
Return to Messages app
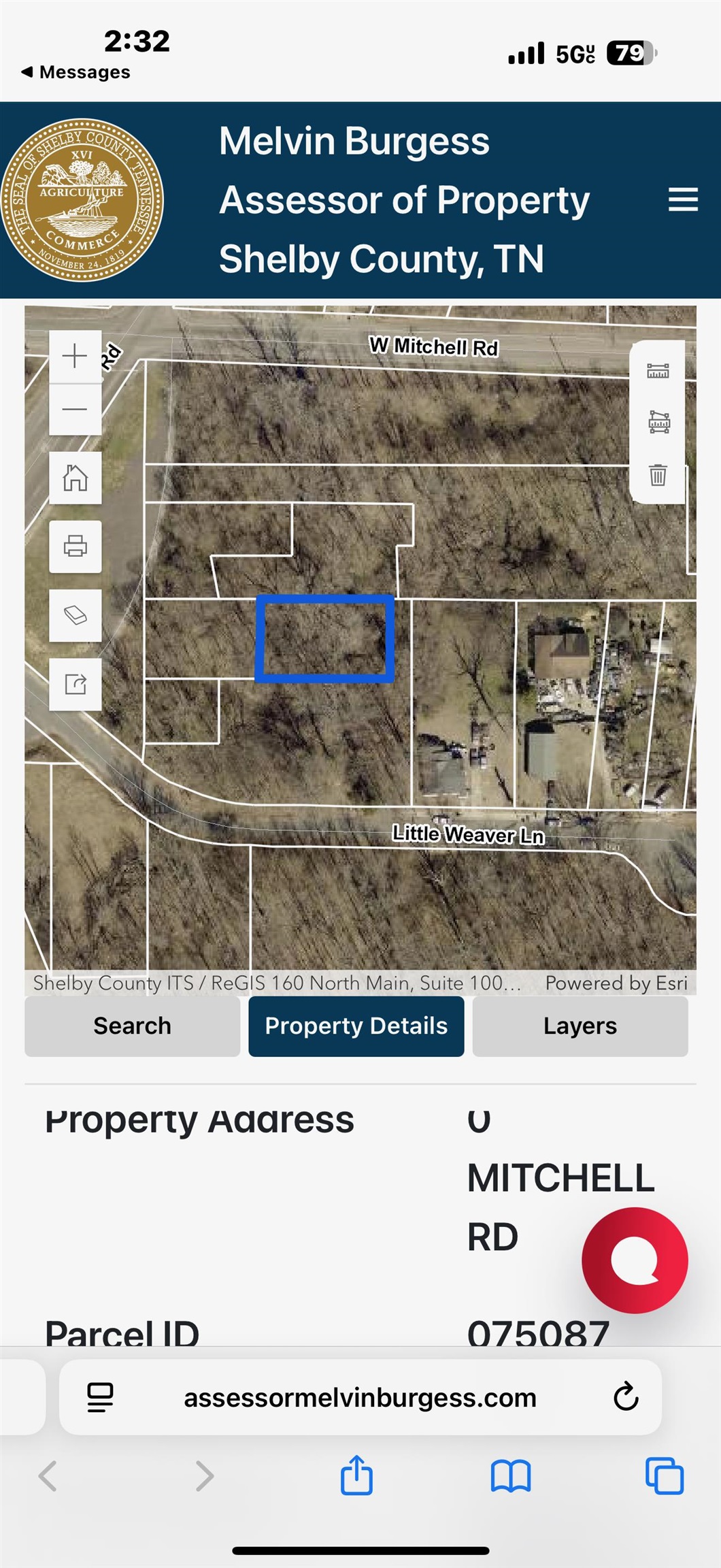[76, 72]
